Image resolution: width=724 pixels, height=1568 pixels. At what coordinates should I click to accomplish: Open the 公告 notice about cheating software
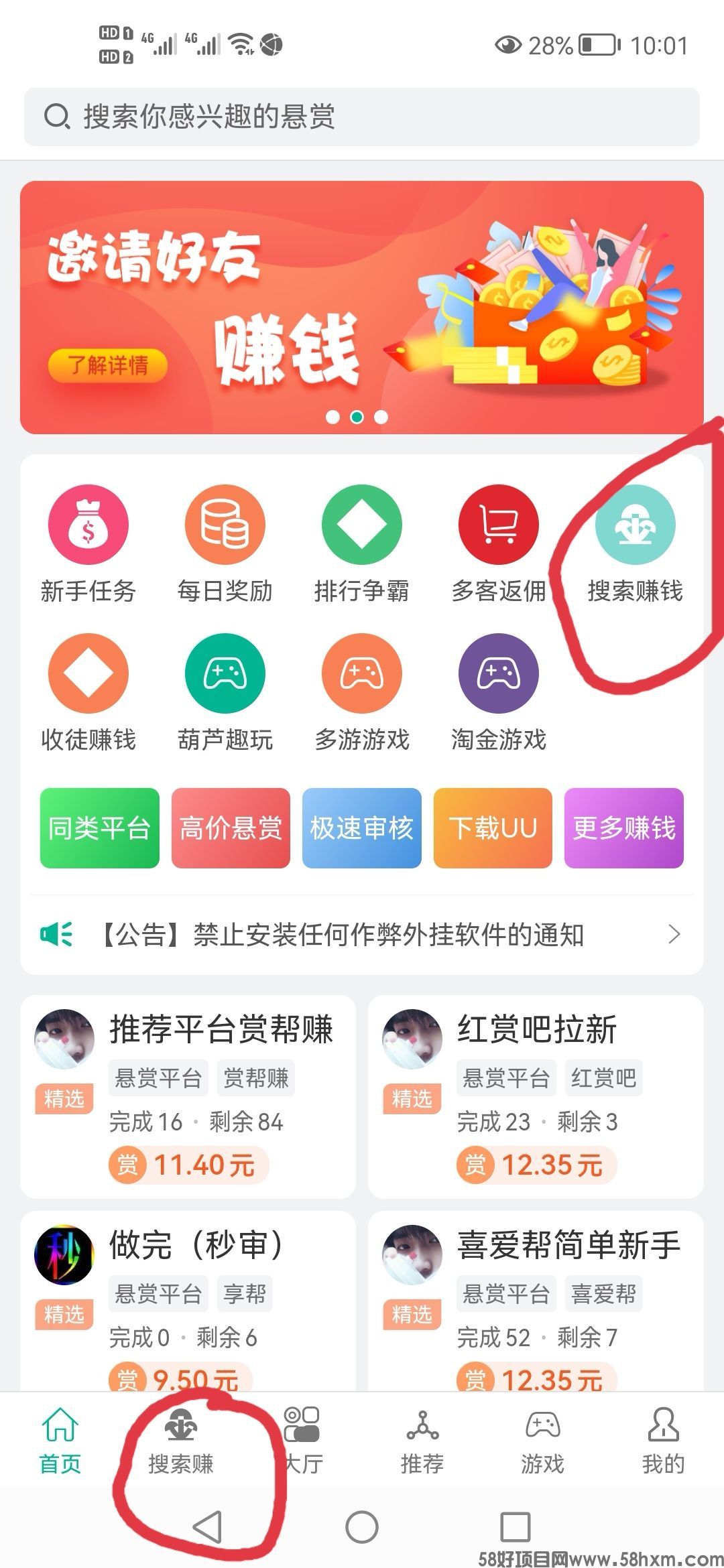pos(362,934)
